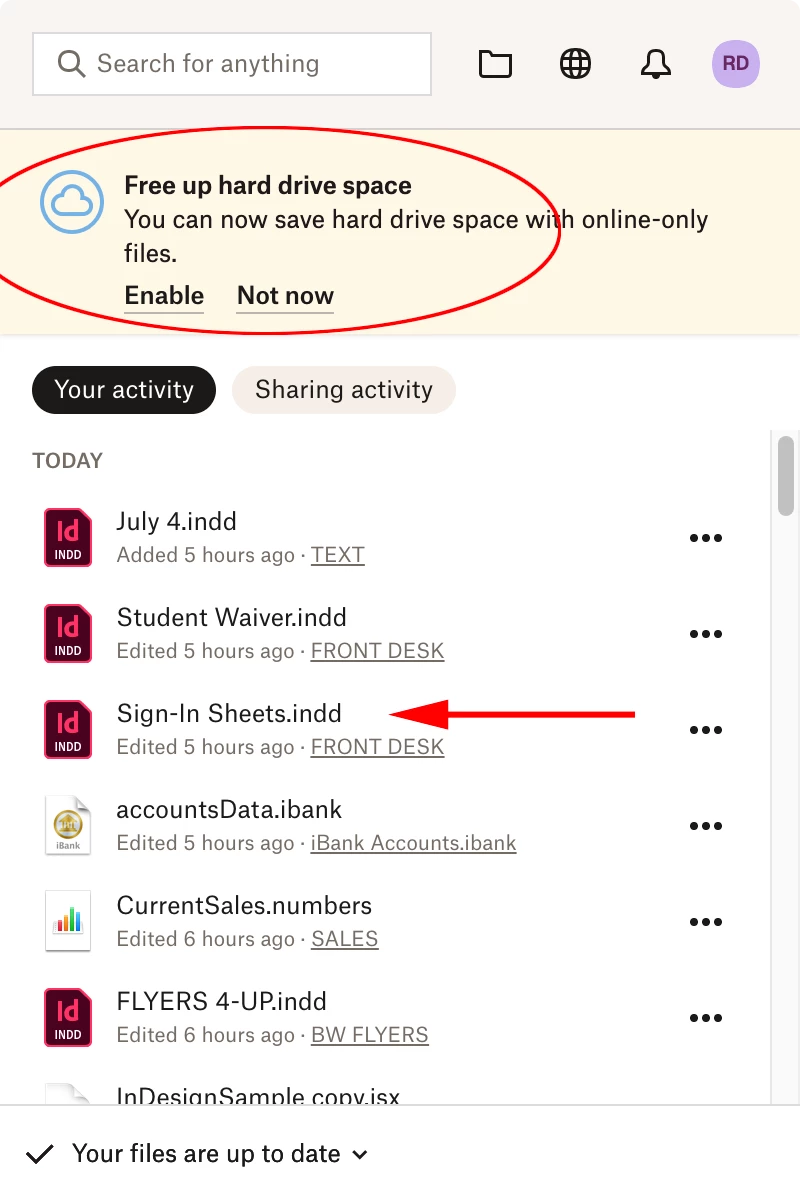800x1200 pixels.
Task: Open more options for Sign-In Sheets.indd
Action: tap(705, 730)
